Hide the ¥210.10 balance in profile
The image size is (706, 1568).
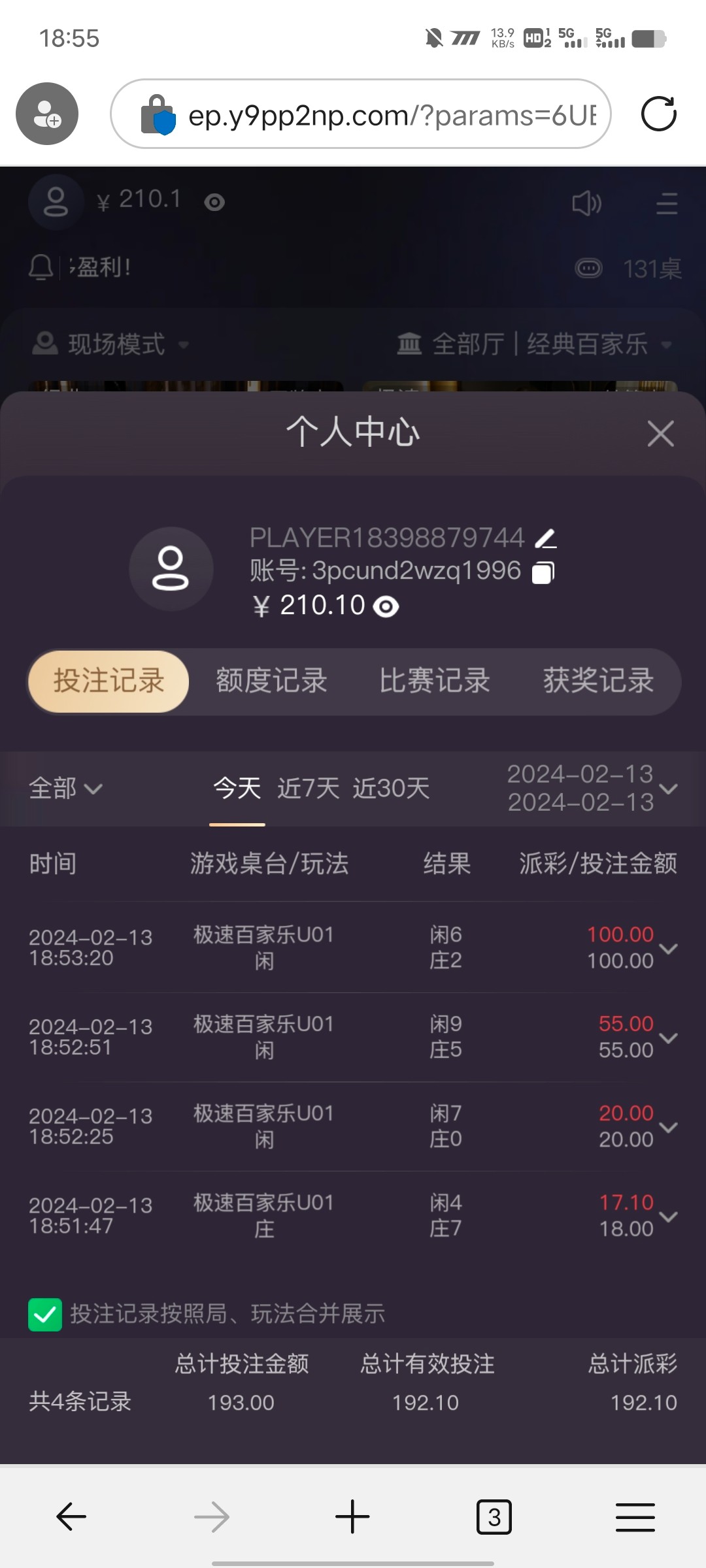point(386,607)
